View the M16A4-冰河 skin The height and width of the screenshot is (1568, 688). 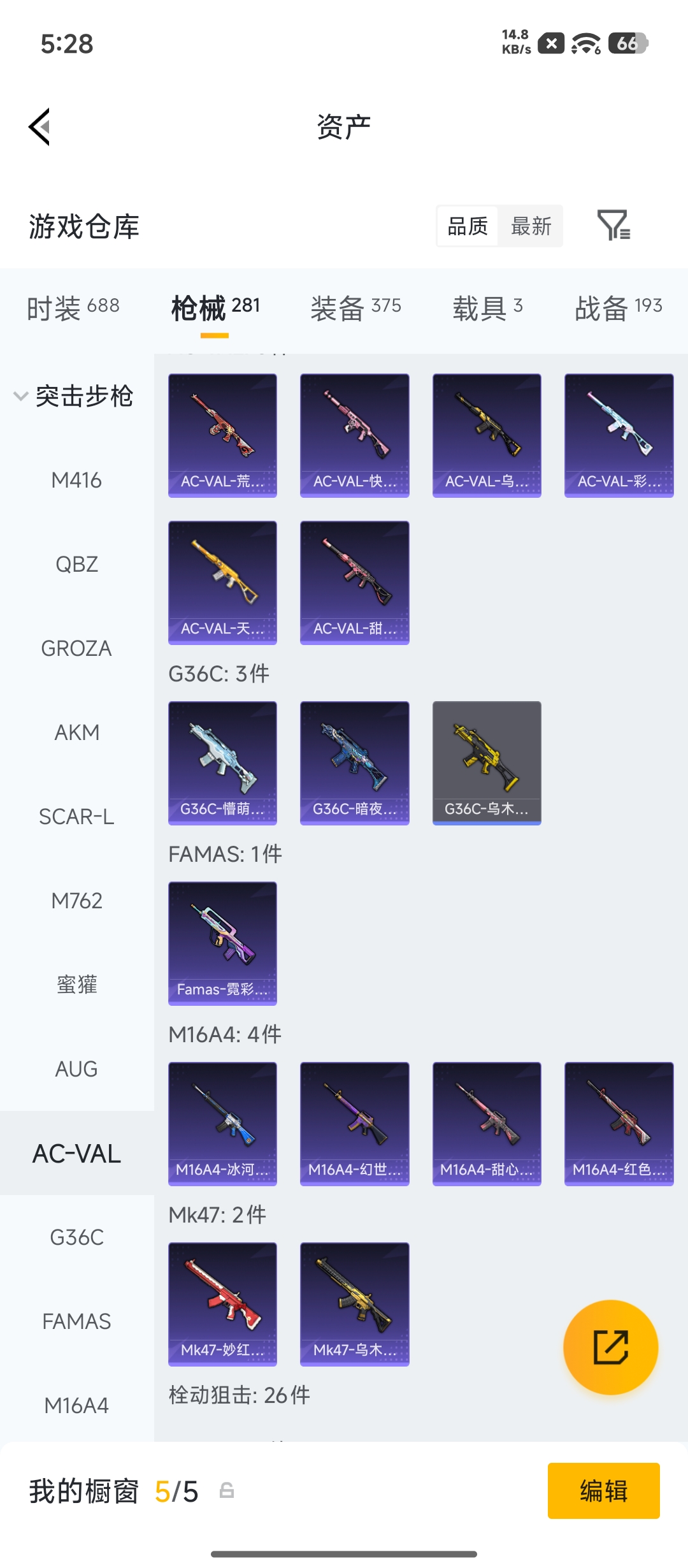click(x=222, y=1124)
